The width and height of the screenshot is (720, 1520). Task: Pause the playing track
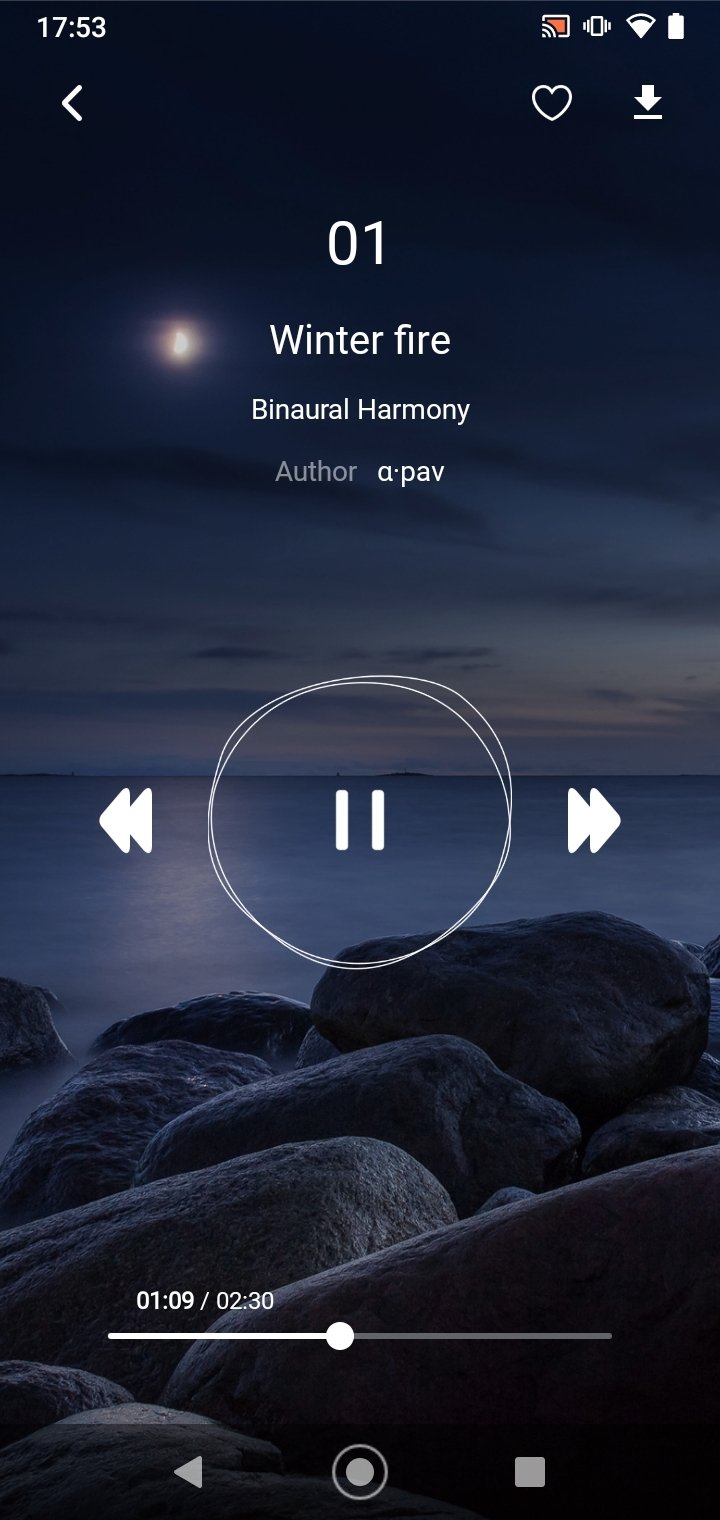click(360, 820)
